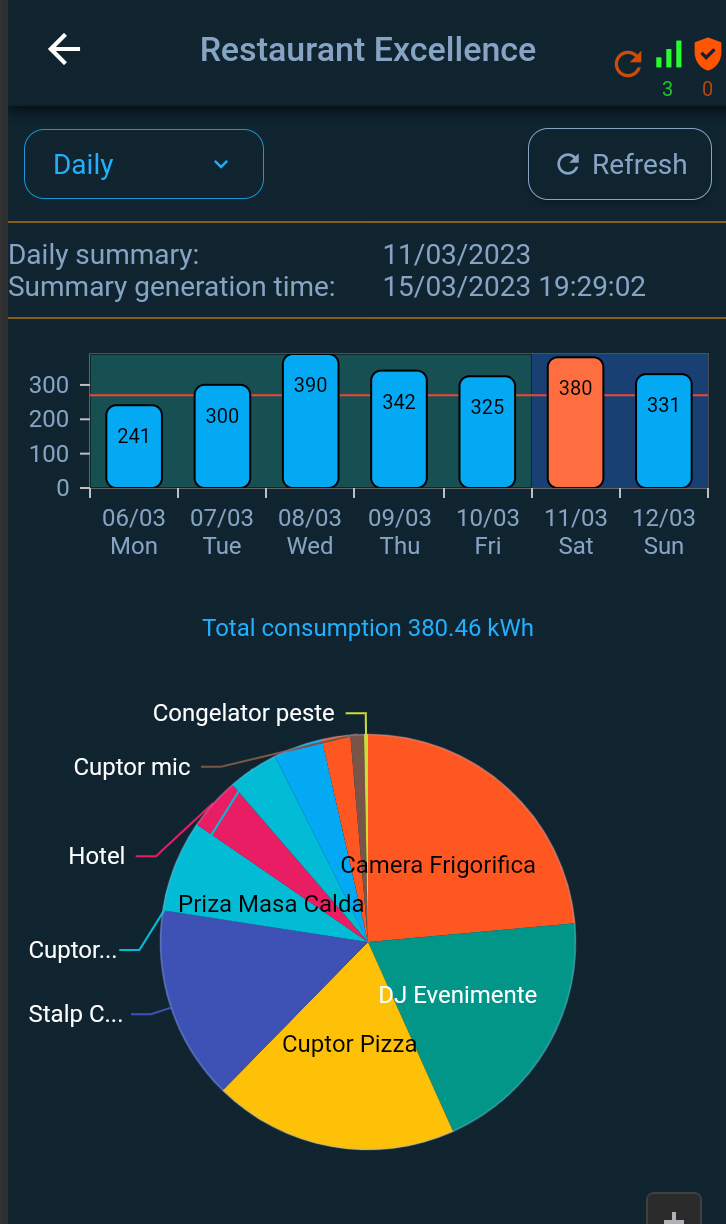Image resolution: width=726 pixels, height=1224 pixels.
Task: Go back using the top-left arrow
Action: pos(64,49)
